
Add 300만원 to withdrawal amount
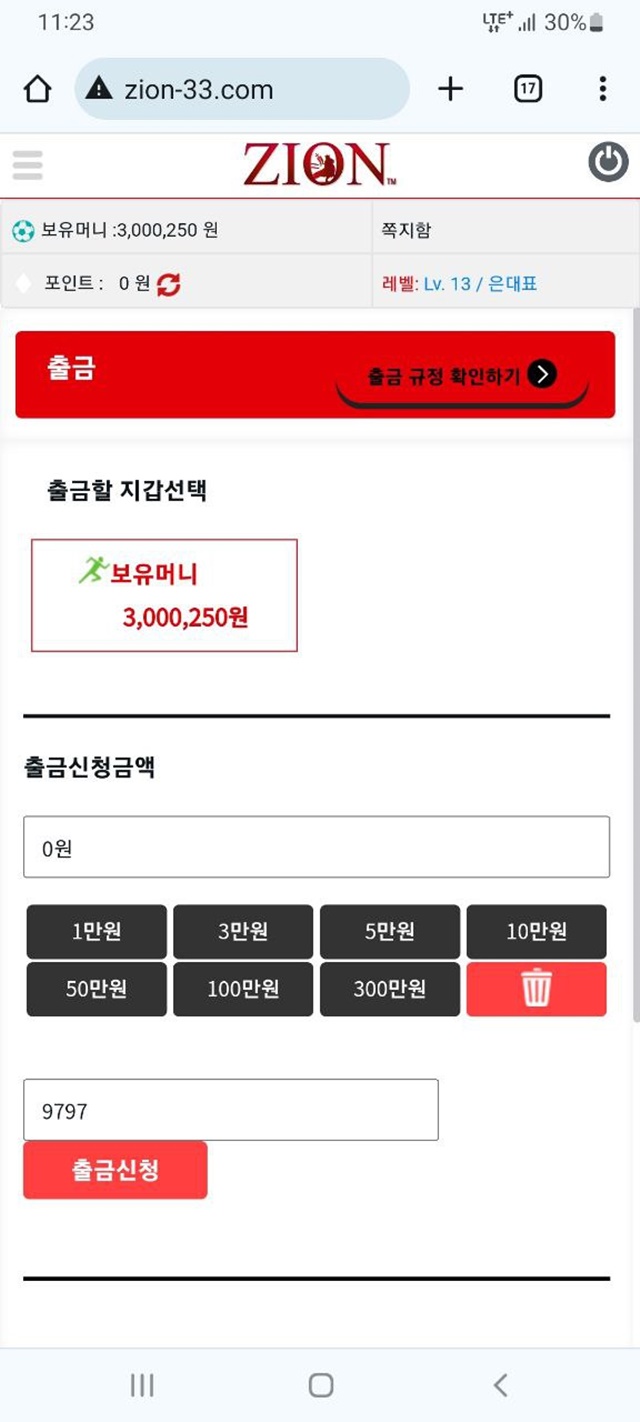pyautogui.click(x=390, y=989)
